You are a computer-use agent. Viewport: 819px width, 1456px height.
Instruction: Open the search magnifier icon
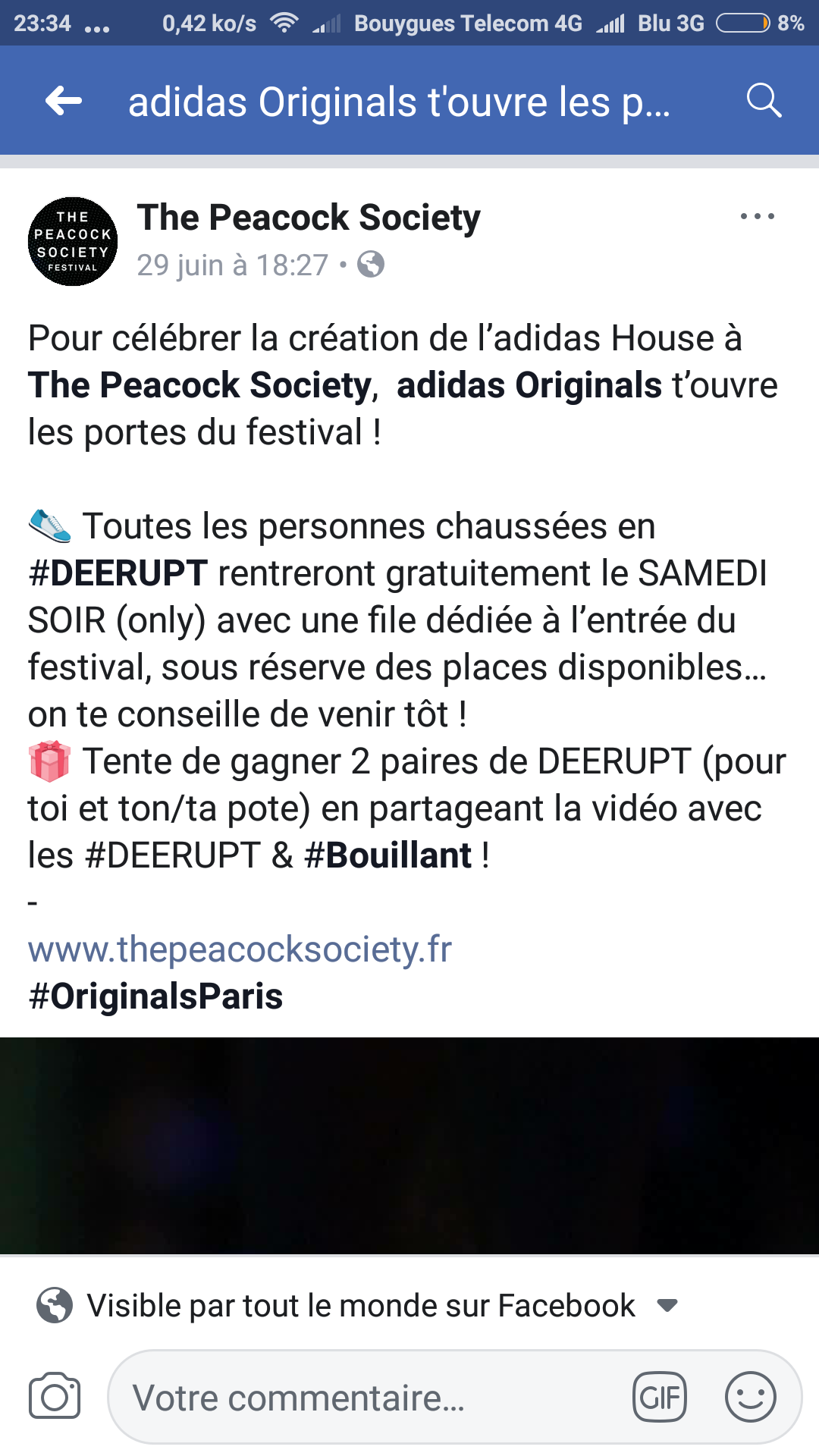click(x=763, y=101)
